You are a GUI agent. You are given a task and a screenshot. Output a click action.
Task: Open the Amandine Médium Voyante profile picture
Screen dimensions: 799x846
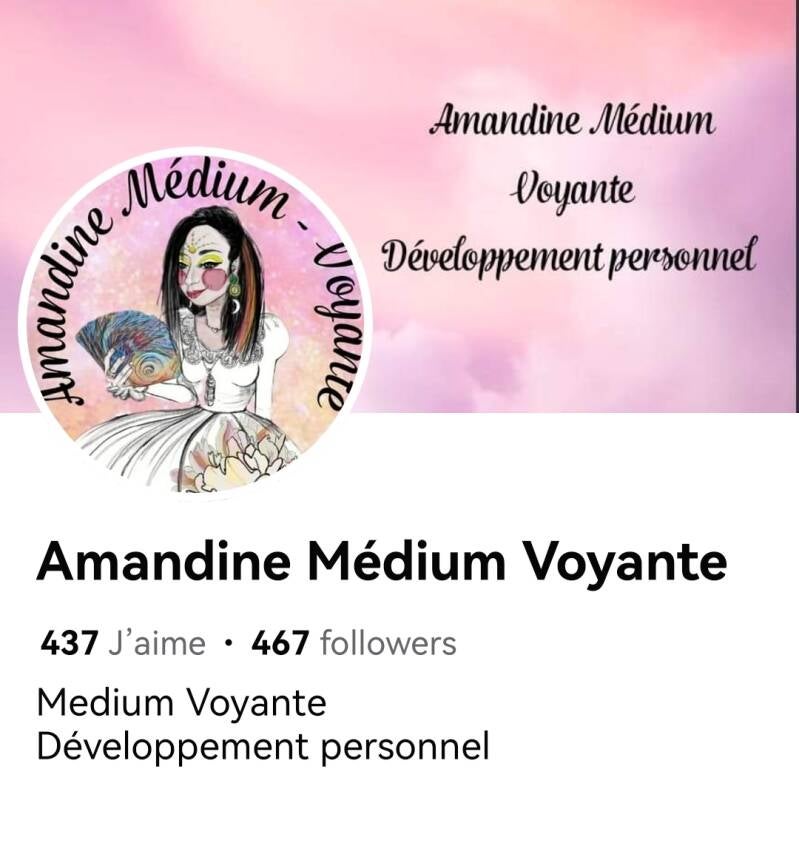click(195, 325)
